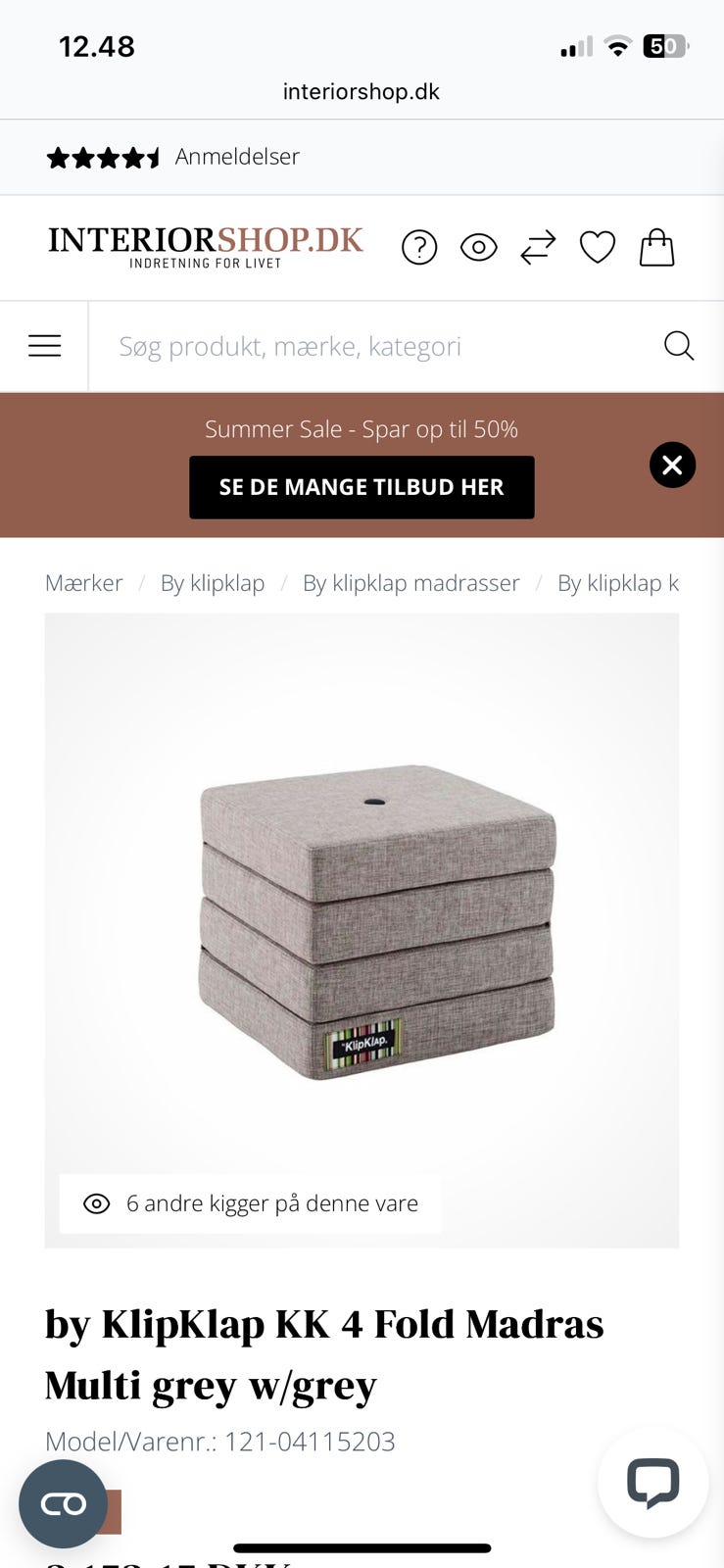Click the eye icon next to viewer count
724x1568 pixels.
(x=96, y=1202)
